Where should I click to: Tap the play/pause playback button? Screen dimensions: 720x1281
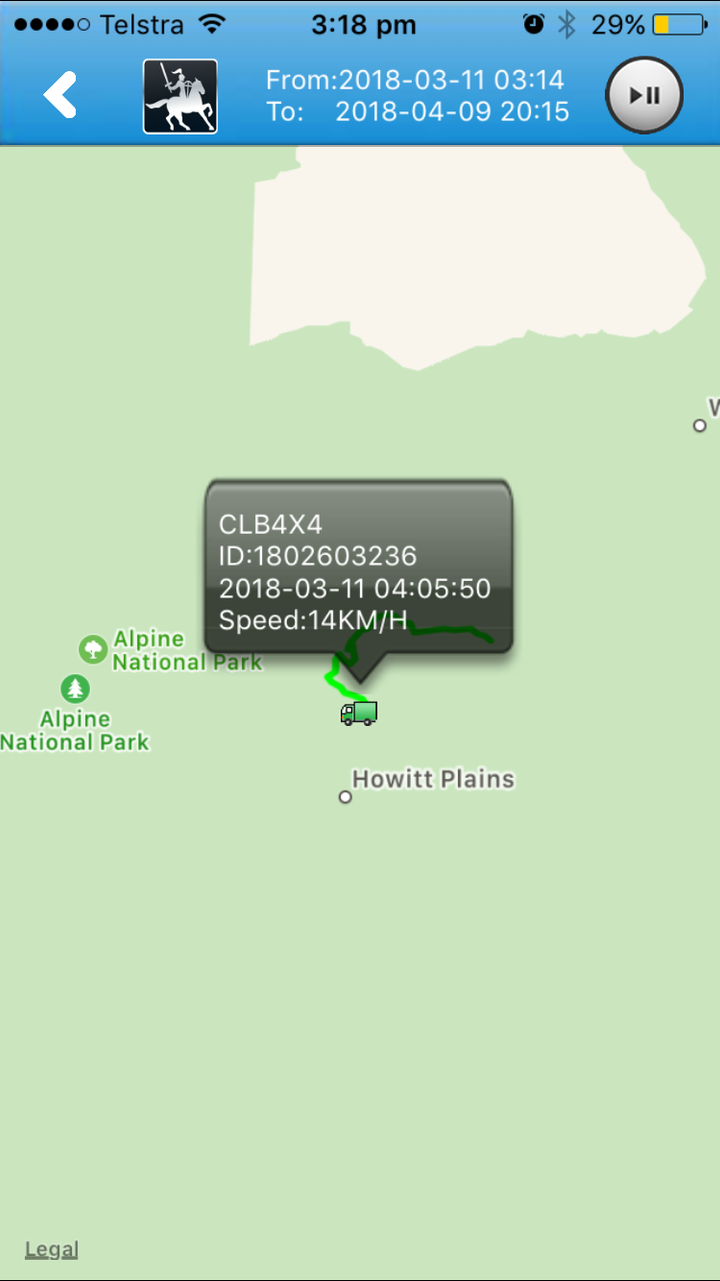coord(644,95)
